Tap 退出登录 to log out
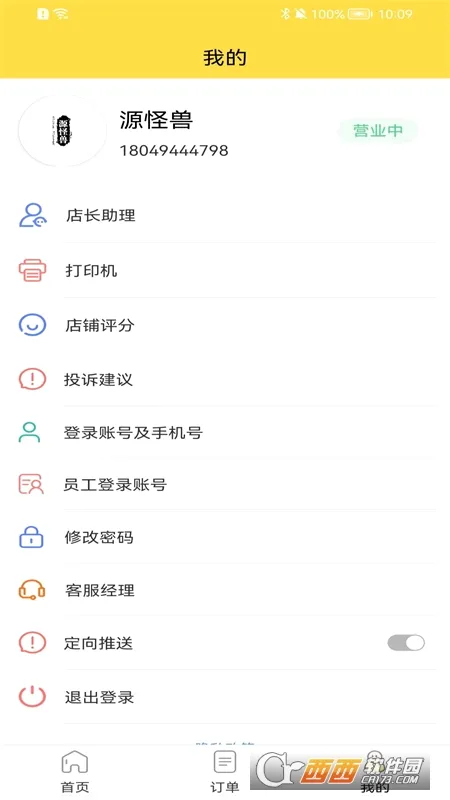Image resolution: width=450 pixels, height=800 pixels. (225, 697)
